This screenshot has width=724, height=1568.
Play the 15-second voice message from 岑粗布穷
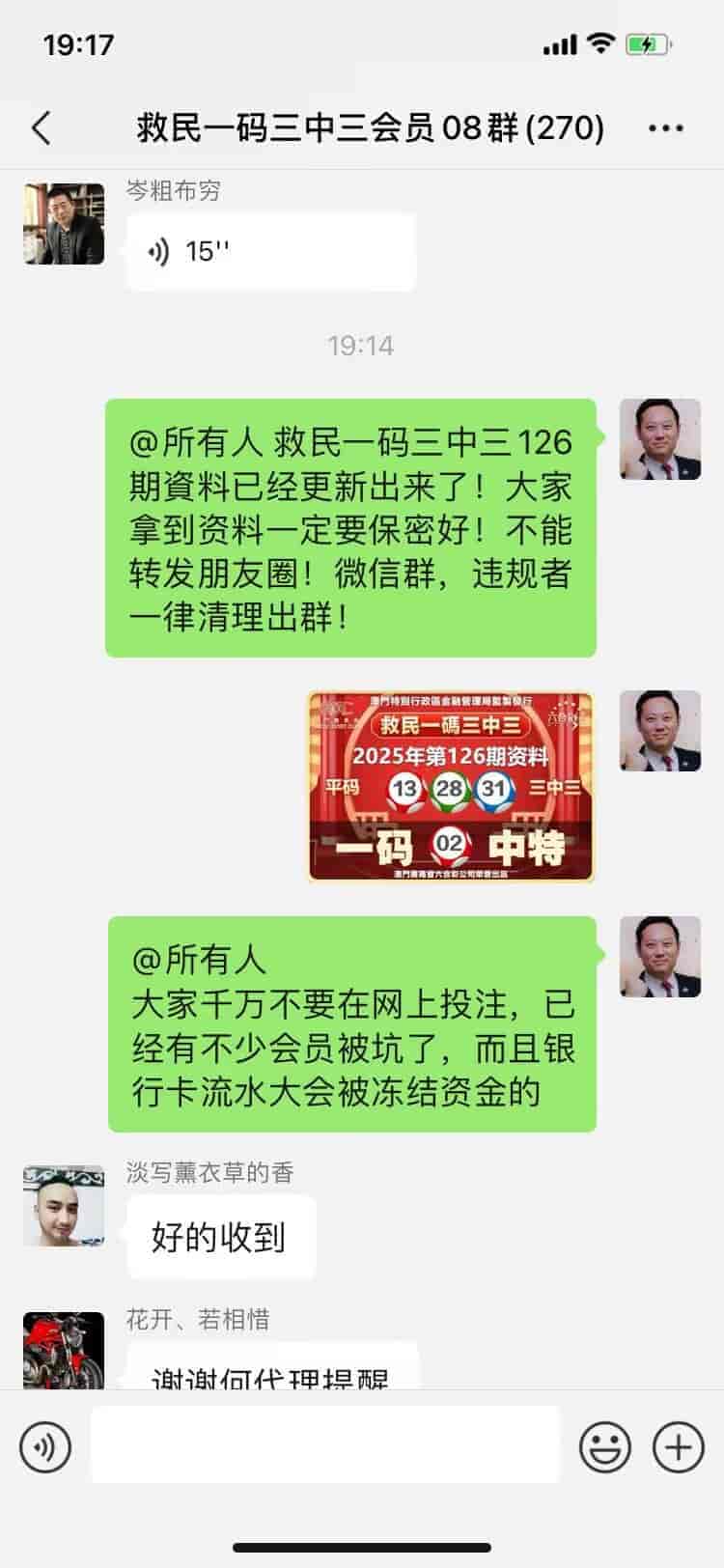[x=270, y=252]
